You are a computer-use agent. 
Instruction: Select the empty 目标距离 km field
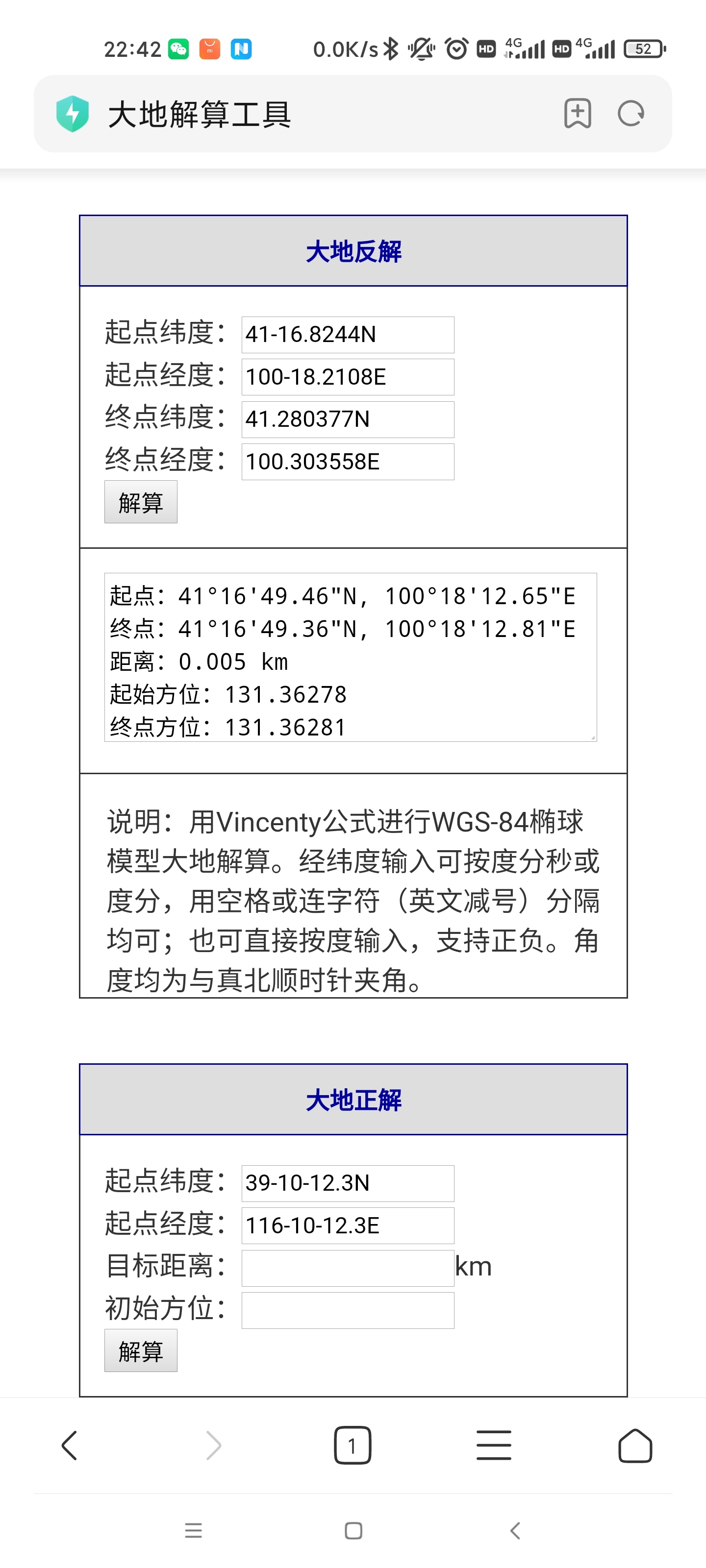(x=347, y=1268)
